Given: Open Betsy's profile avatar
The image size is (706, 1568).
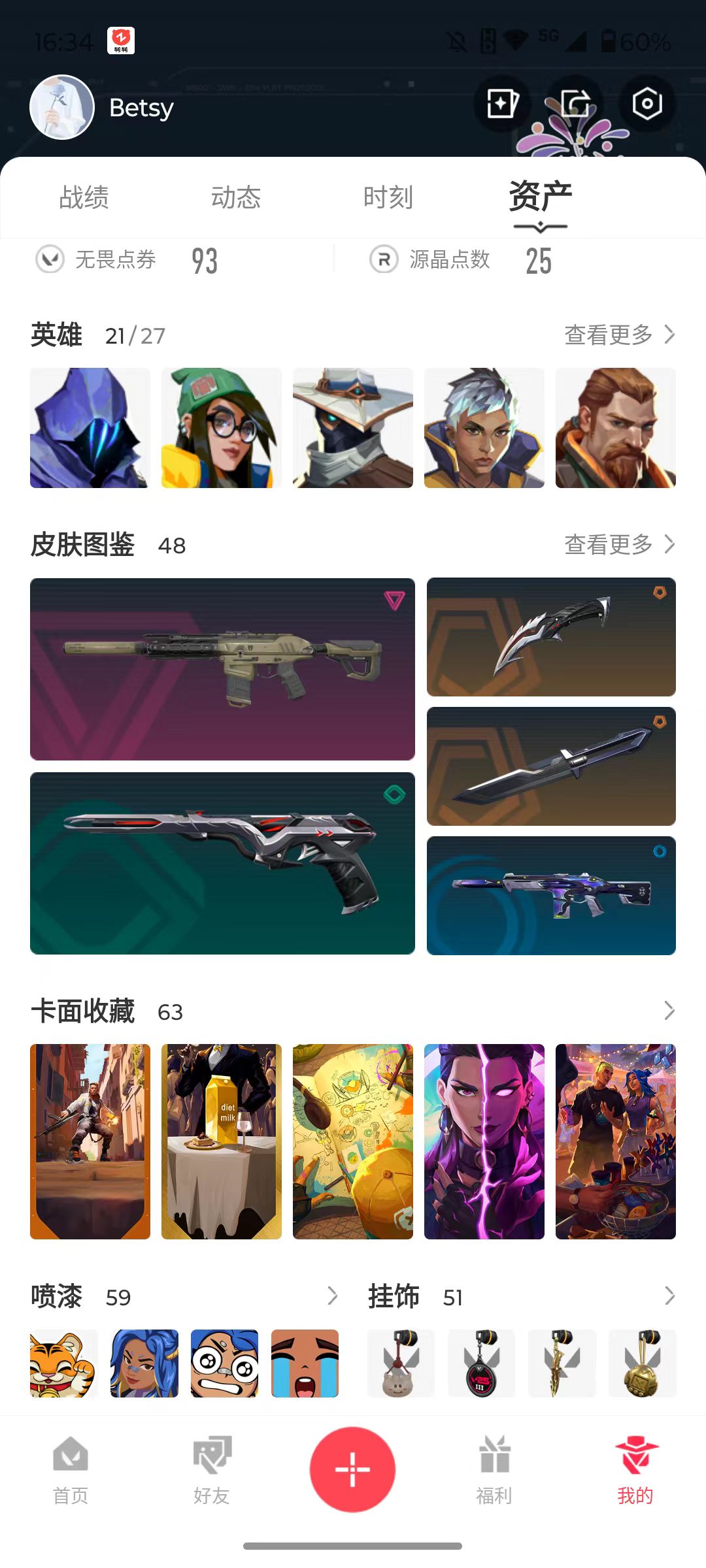Looking at the screenshot, I should pyautogui.click(x=62, y=107).
